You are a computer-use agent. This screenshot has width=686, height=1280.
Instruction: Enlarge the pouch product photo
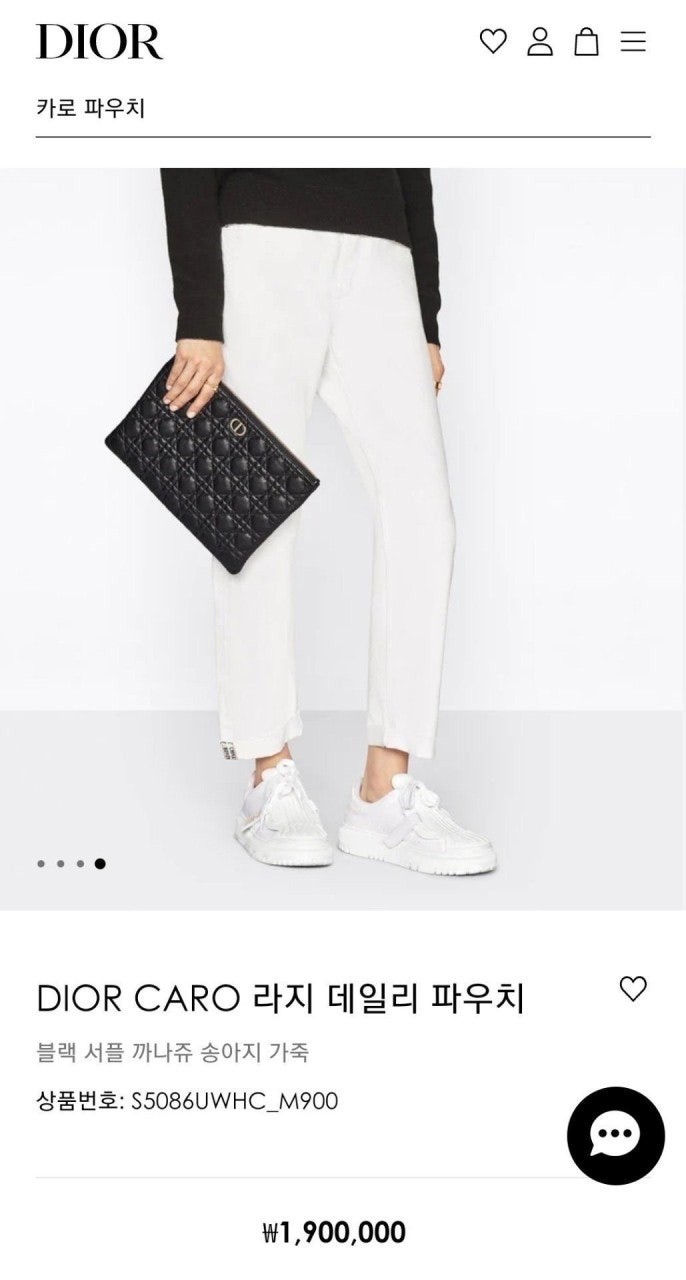coord(342,538)
